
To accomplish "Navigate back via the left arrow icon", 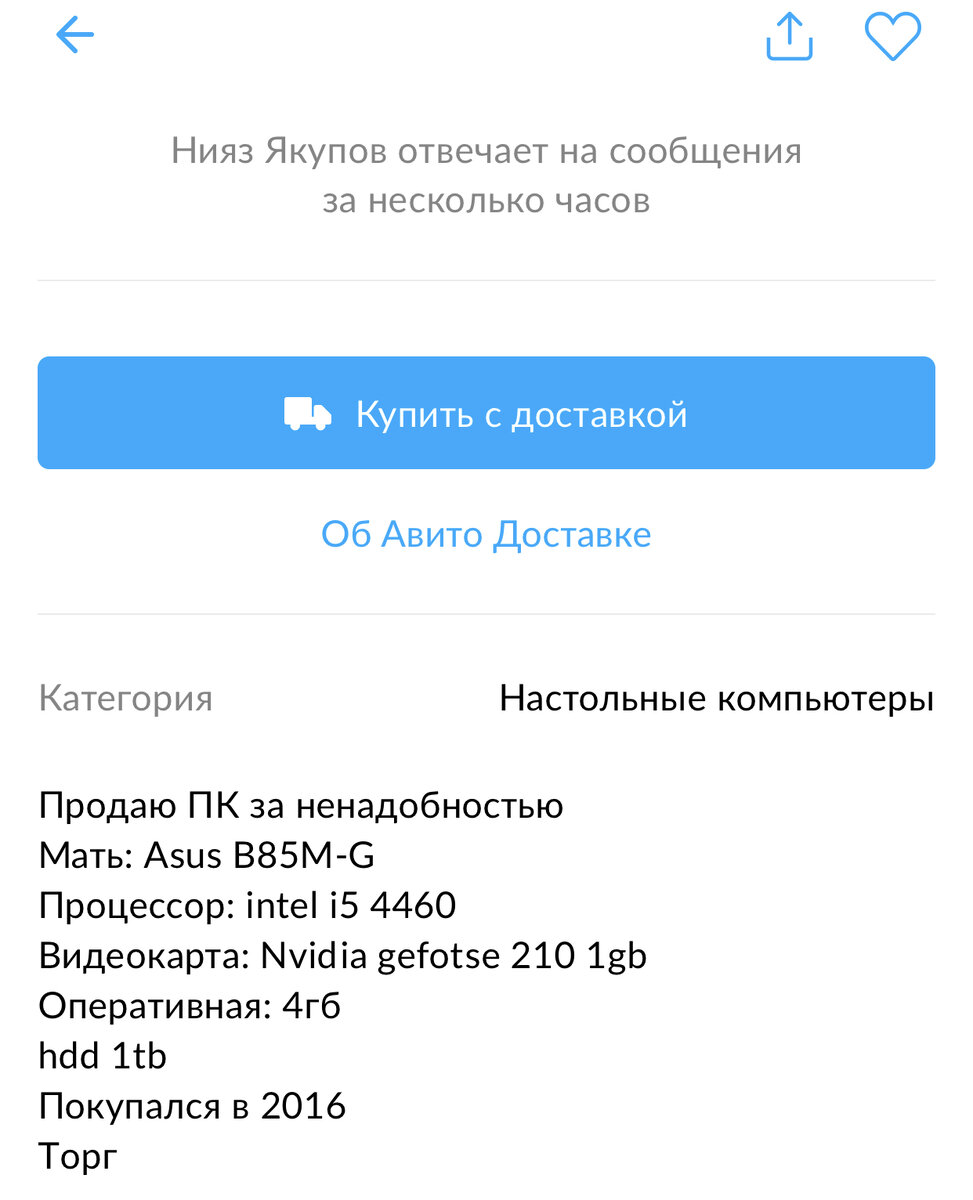I will 74,35.
